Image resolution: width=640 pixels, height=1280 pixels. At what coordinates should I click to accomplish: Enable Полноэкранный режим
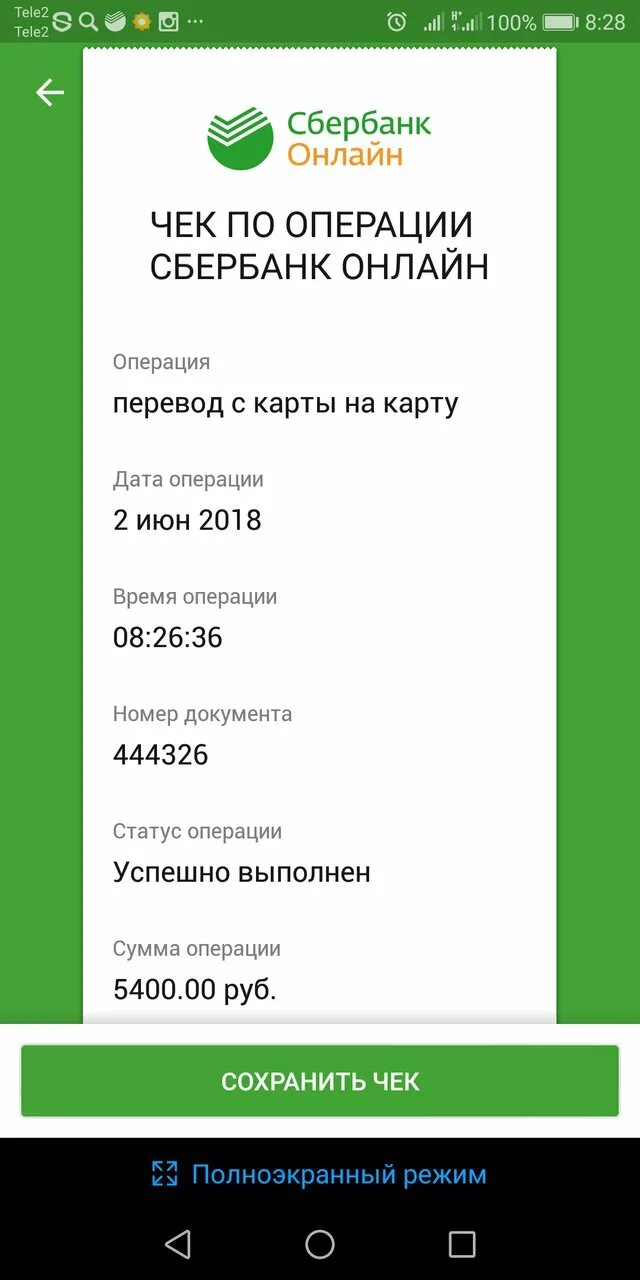tap(320, 1174)
